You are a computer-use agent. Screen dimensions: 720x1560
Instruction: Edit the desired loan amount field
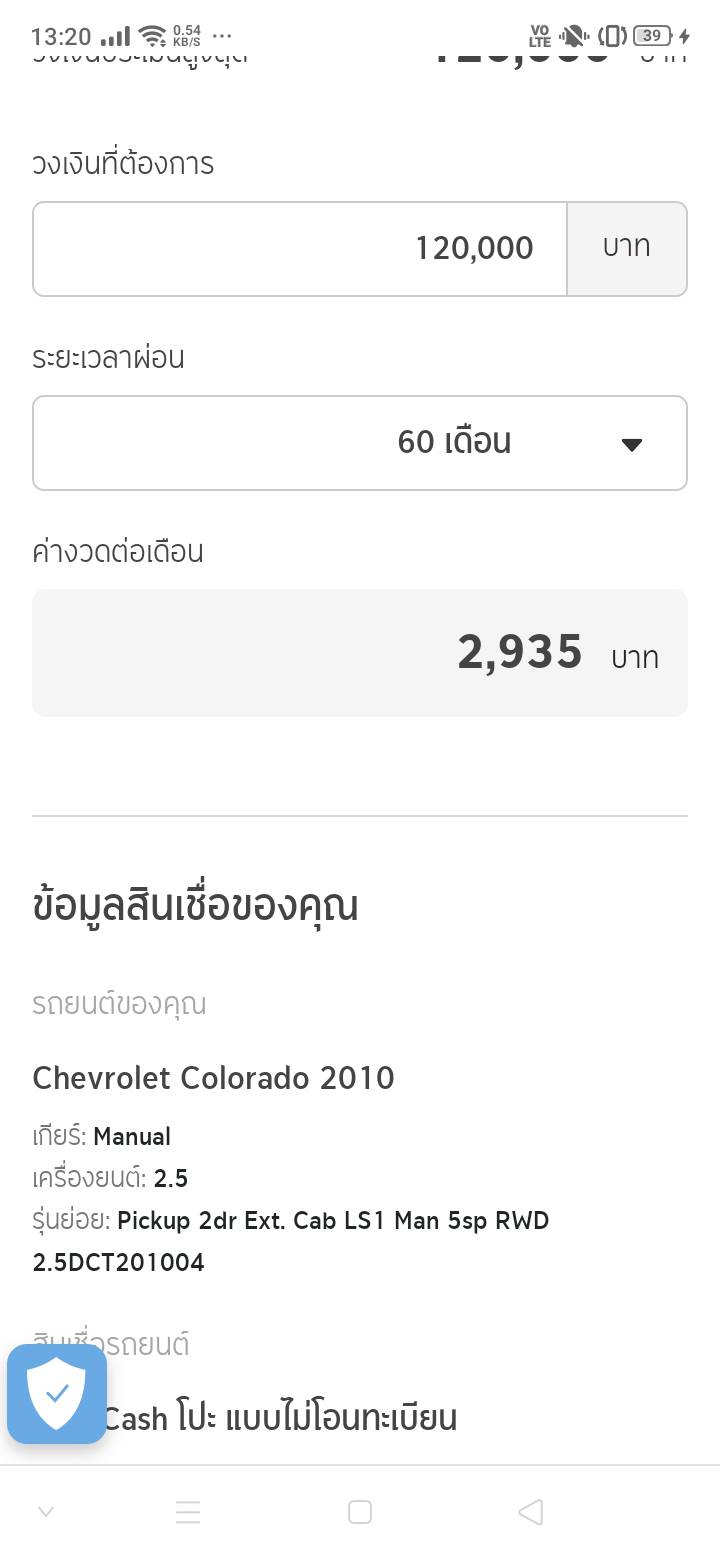(x=300, y=249)
